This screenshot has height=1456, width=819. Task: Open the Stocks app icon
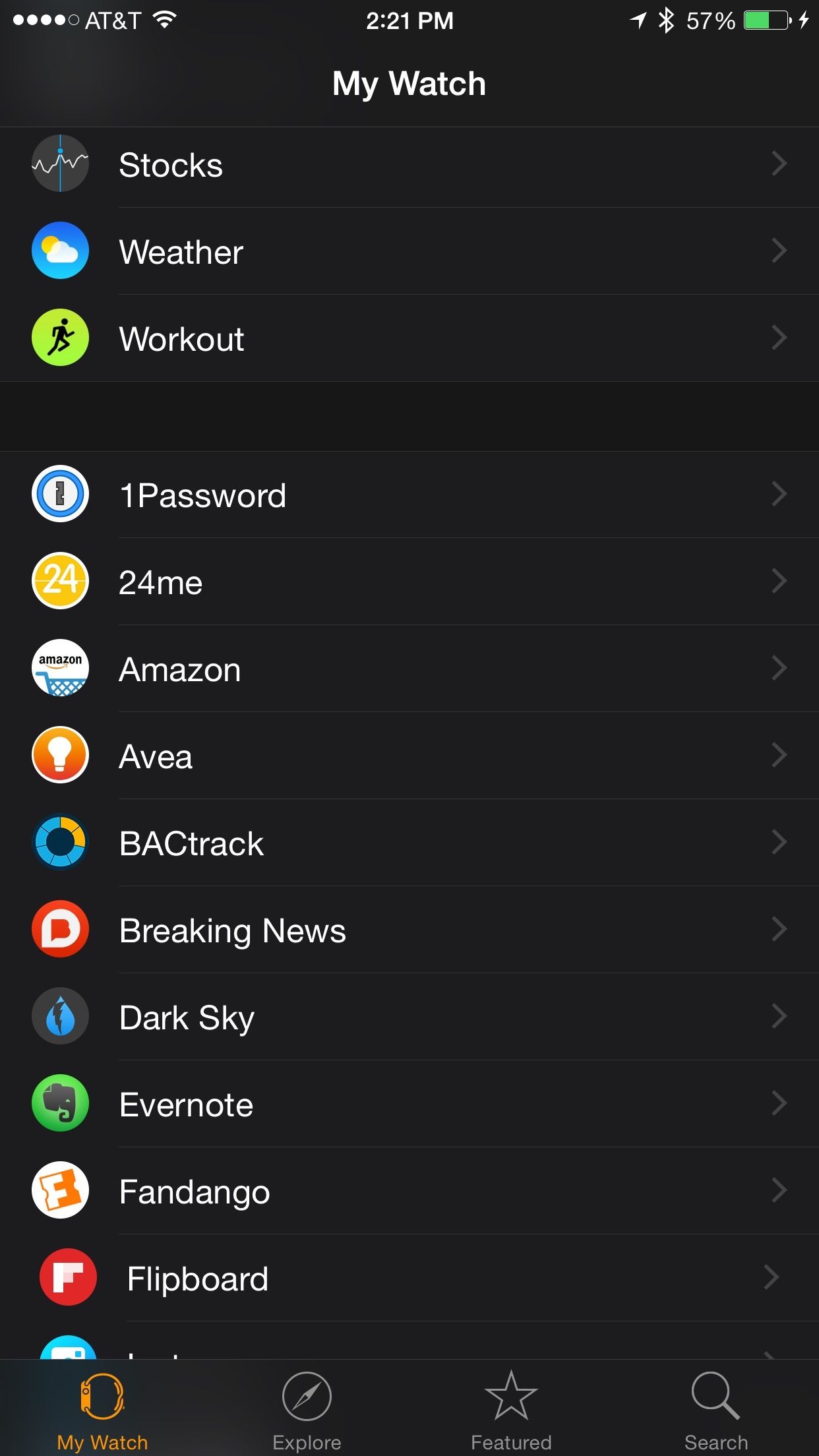(60, 164)
